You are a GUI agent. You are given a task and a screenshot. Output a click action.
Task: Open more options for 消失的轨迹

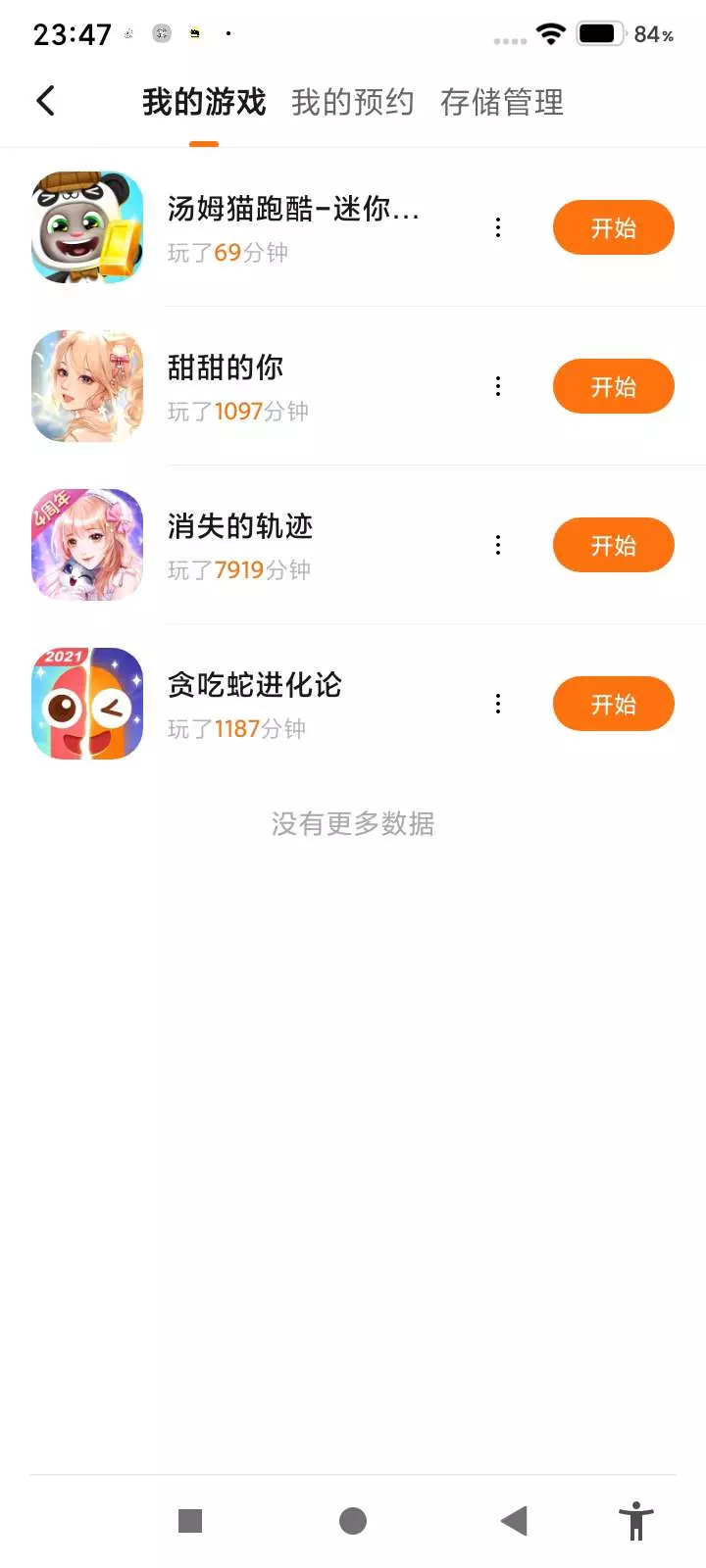498,546
